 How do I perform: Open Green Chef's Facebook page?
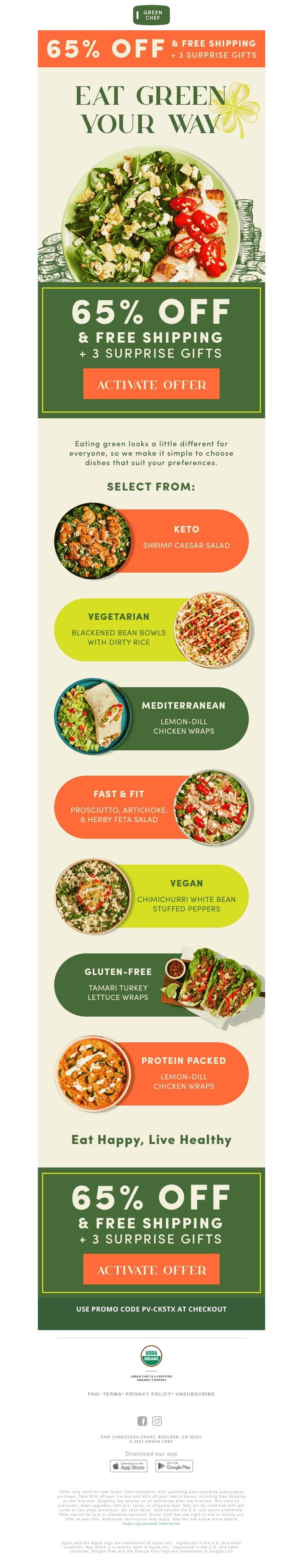[x=142, y=1421]
